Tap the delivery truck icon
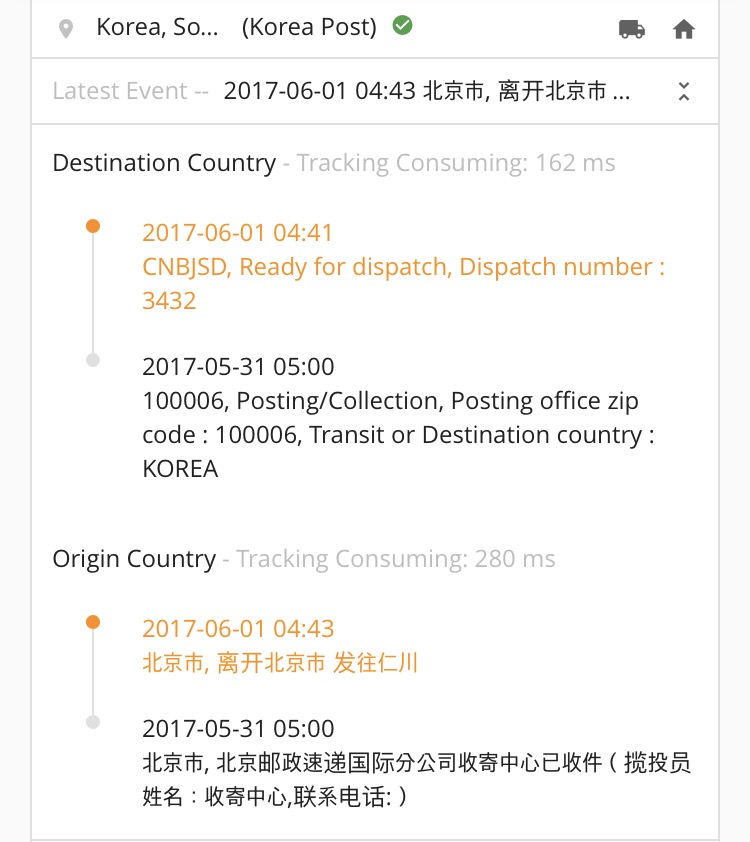The height and width of the screenshot is (842, 750). tap(632, 29)
